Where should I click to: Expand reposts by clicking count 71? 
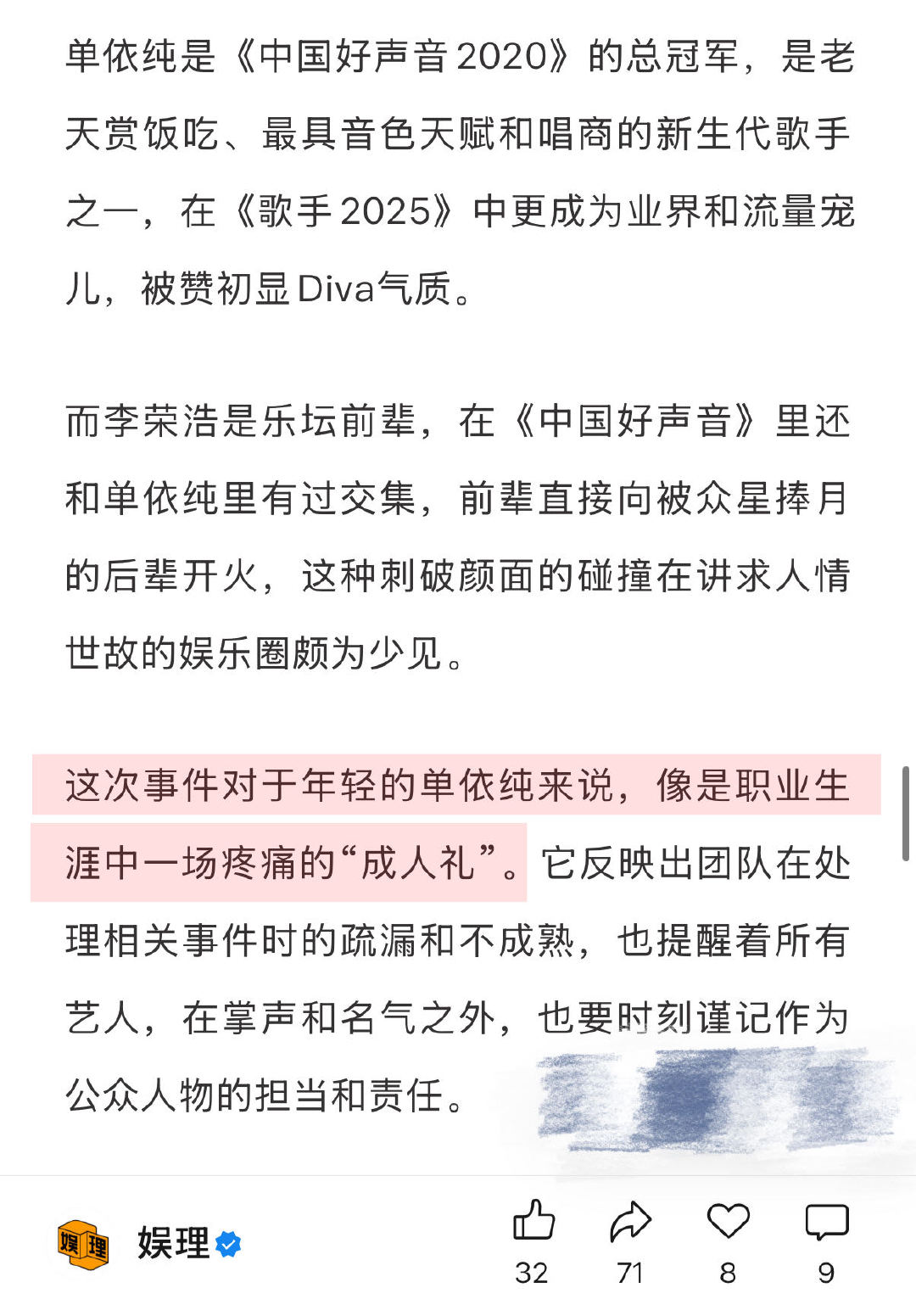(629, 1273)
